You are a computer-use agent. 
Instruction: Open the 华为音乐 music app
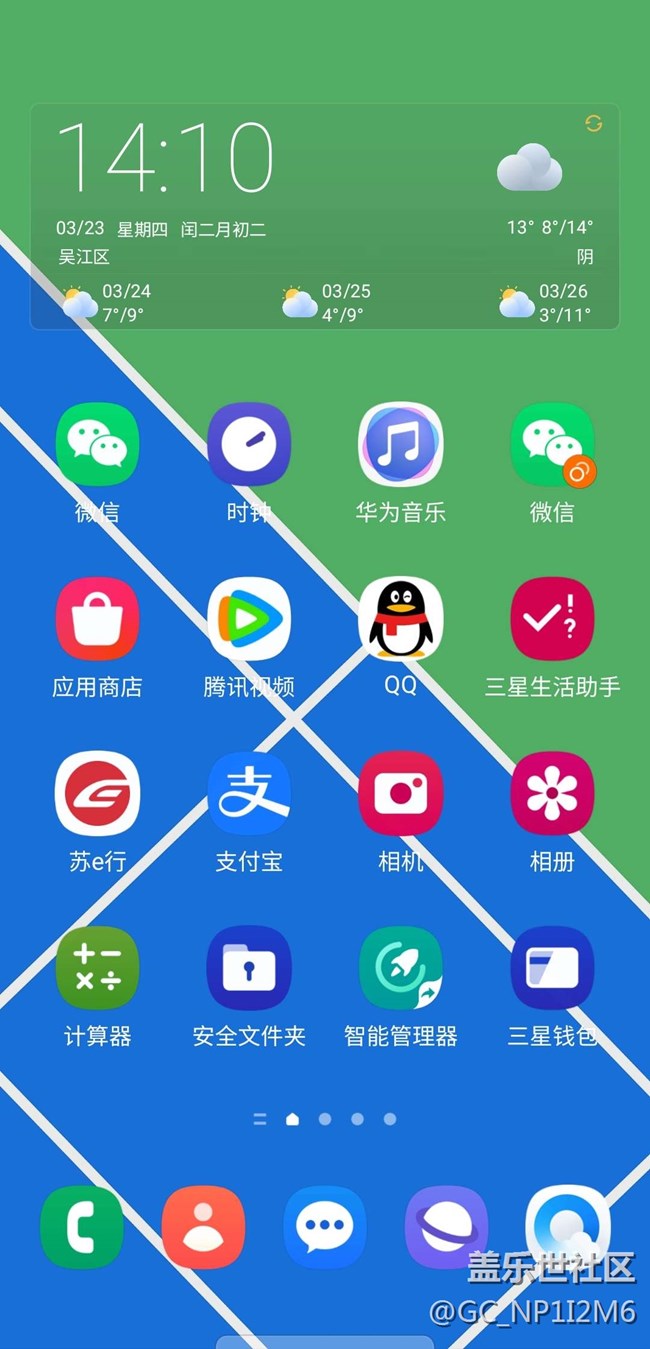point(400,444)
